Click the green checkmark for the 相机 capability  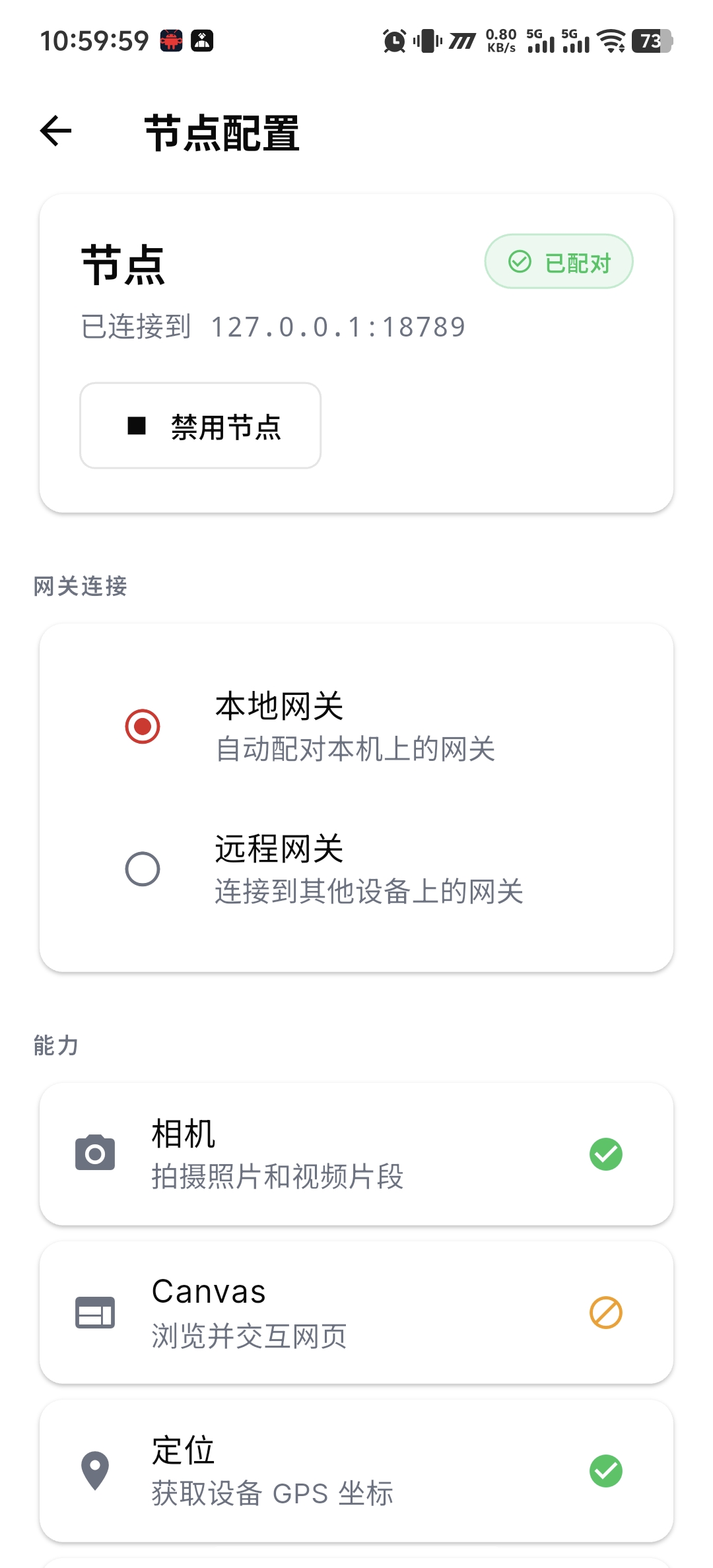pos(605,1153)
